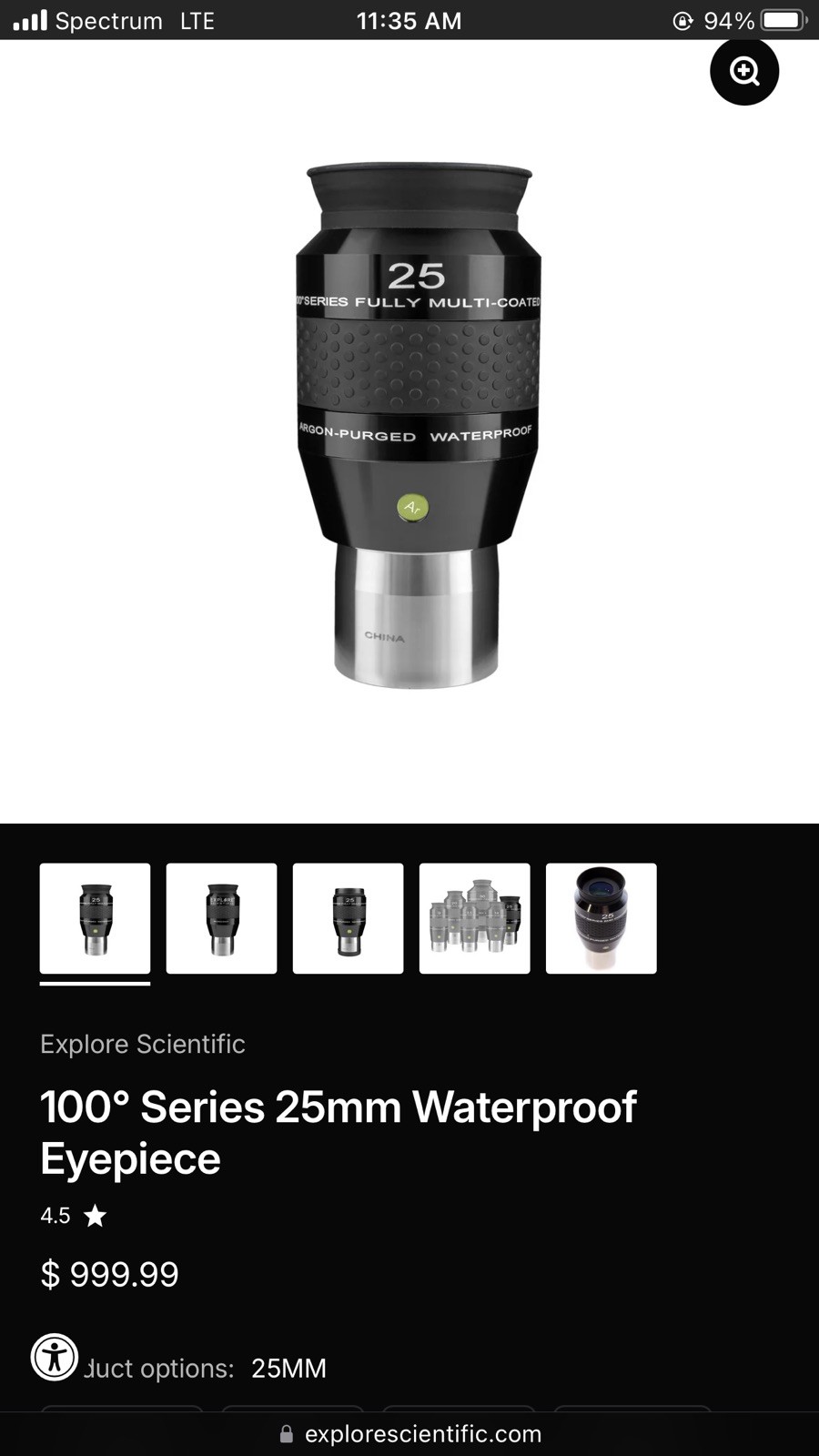Show the third eyepiece thumbnail
The image size is (819, 1456).
click(x=348, y=918)
